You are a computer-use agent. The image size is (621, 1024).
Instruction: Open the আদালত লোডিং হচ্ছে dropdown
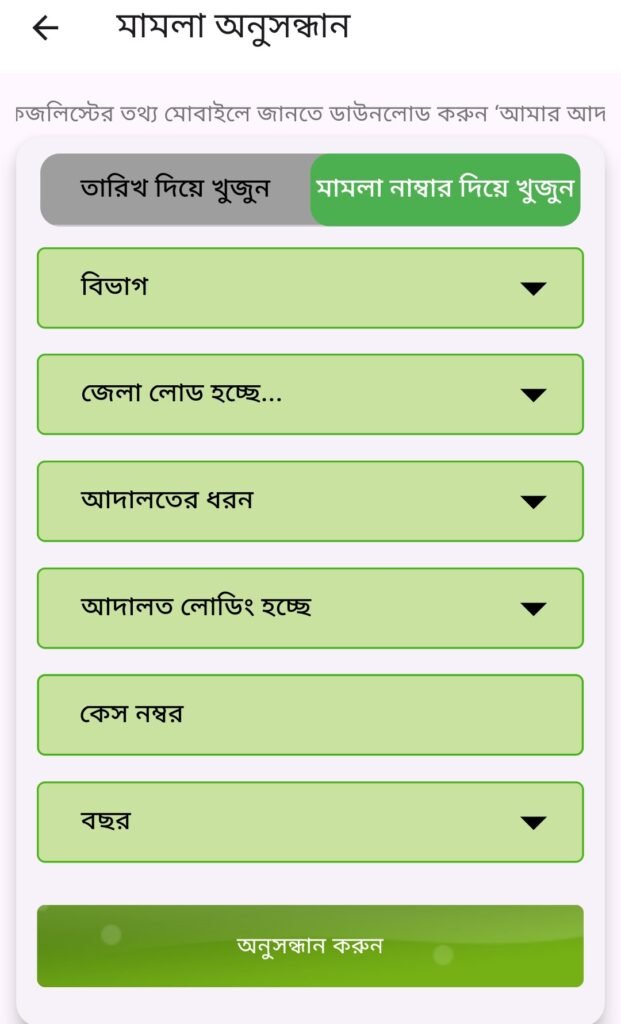tap(310, 608)
